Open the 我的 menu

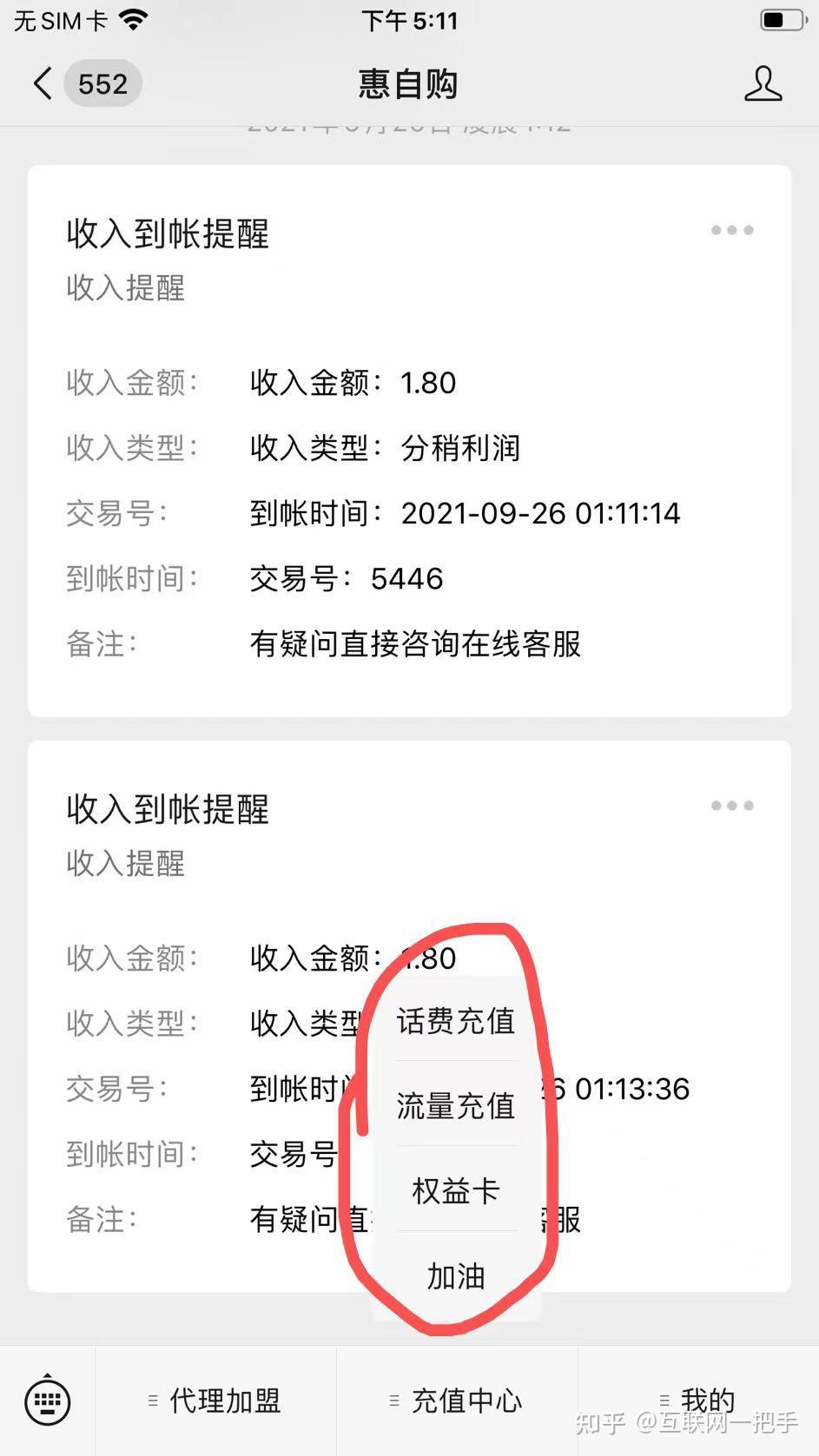click(x=698, y=1400)
